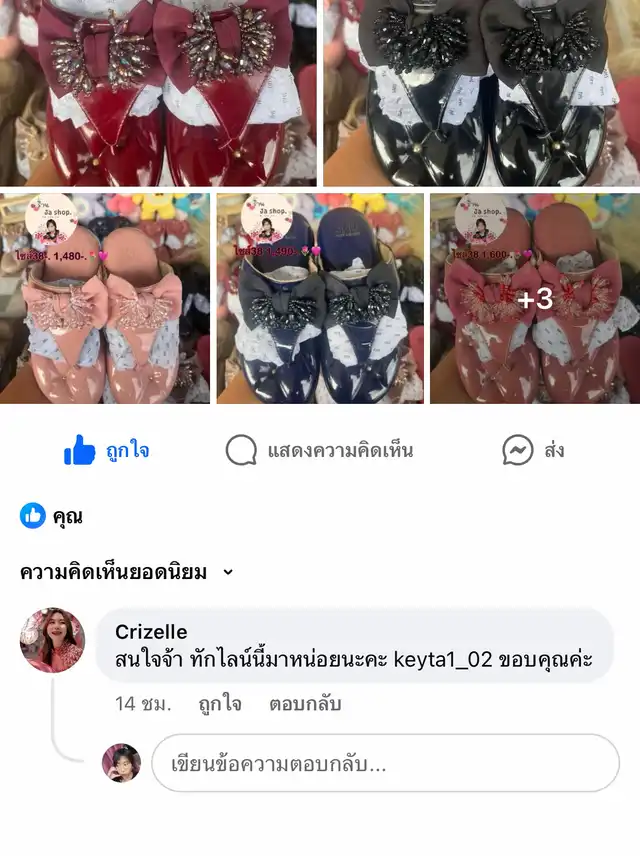Open the +3 more photos tile
The image size is (640, 856).
[534, 298]
